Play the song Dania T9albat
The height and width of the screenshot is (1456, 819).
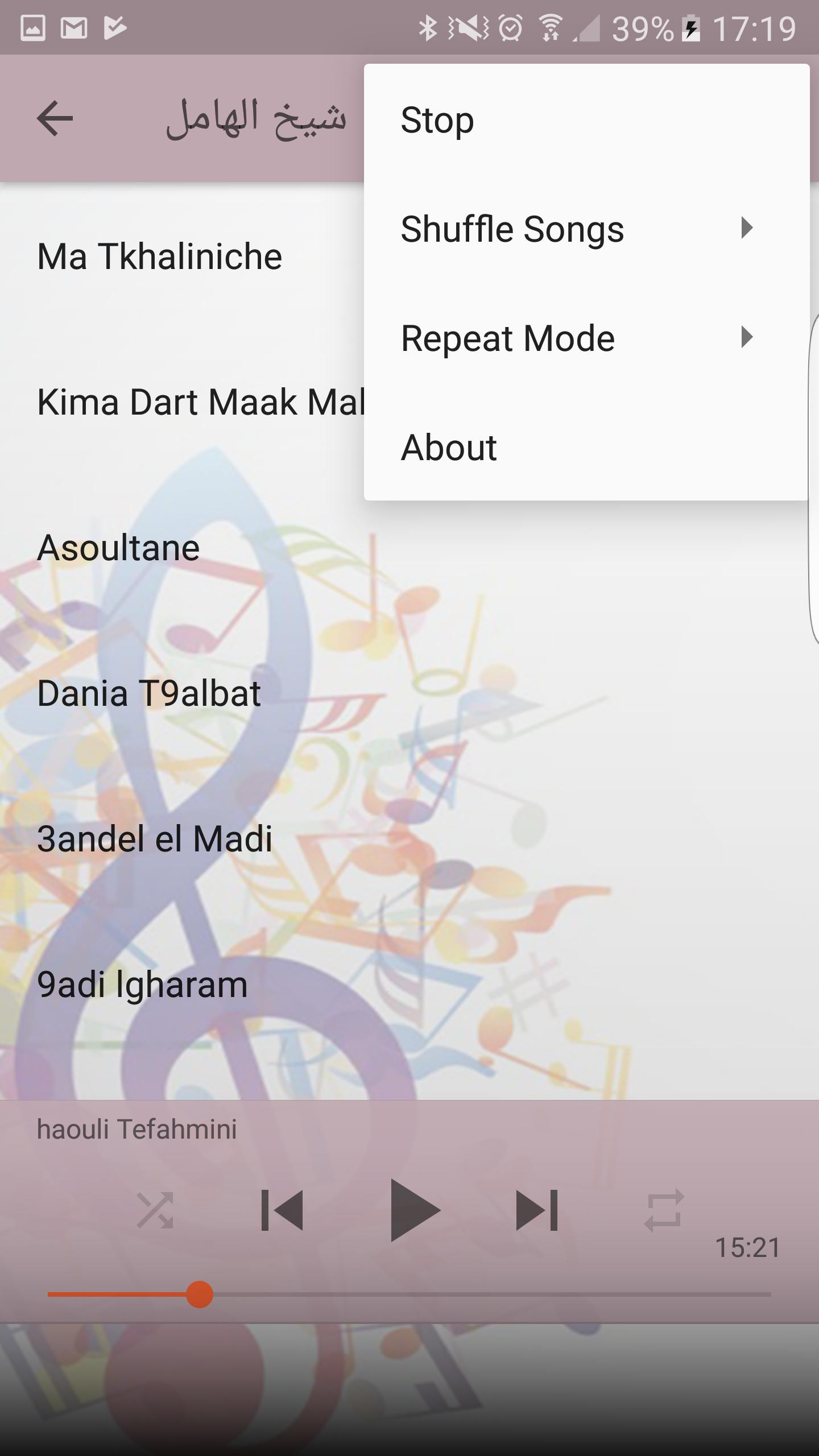click(149, 694)
